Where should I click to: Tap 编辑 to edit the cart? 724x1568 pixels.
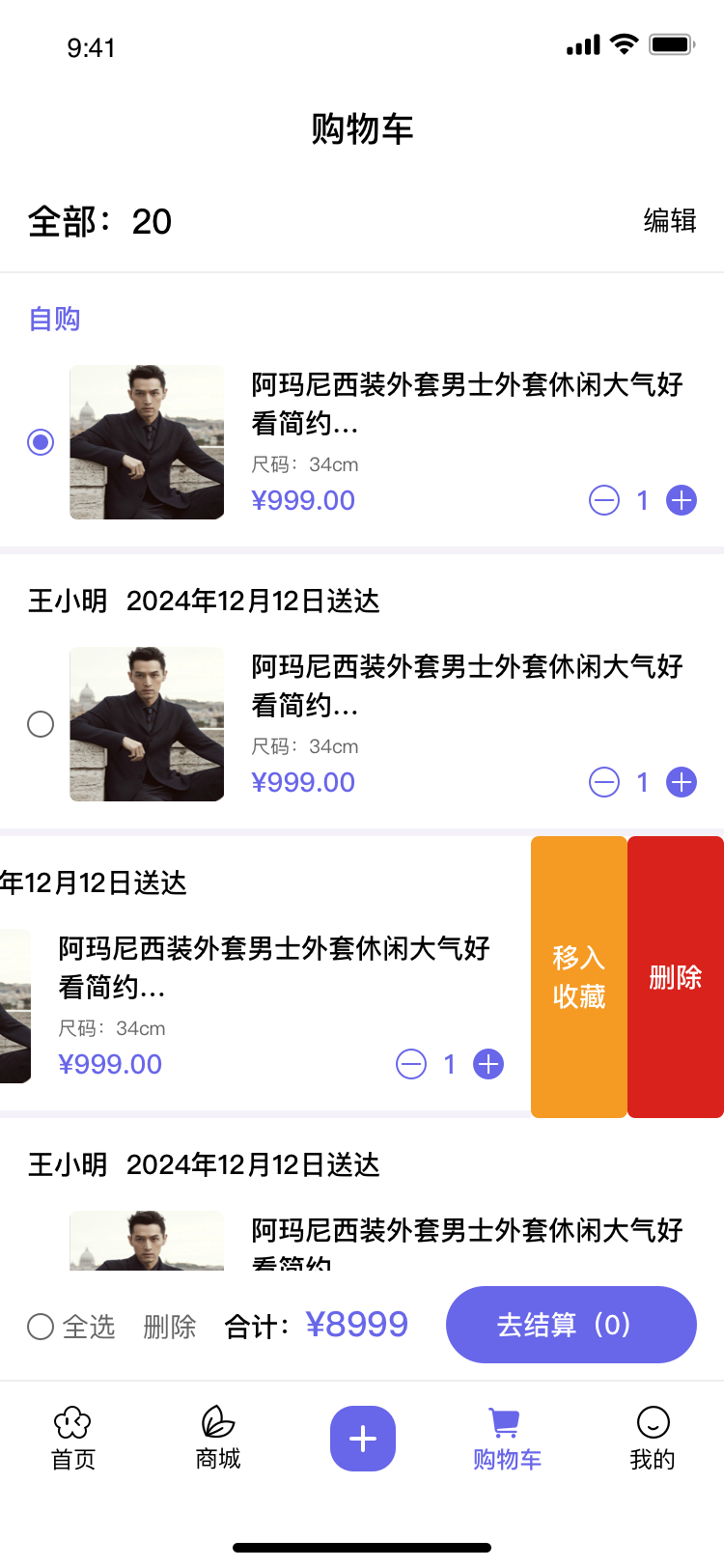[670, 221]
